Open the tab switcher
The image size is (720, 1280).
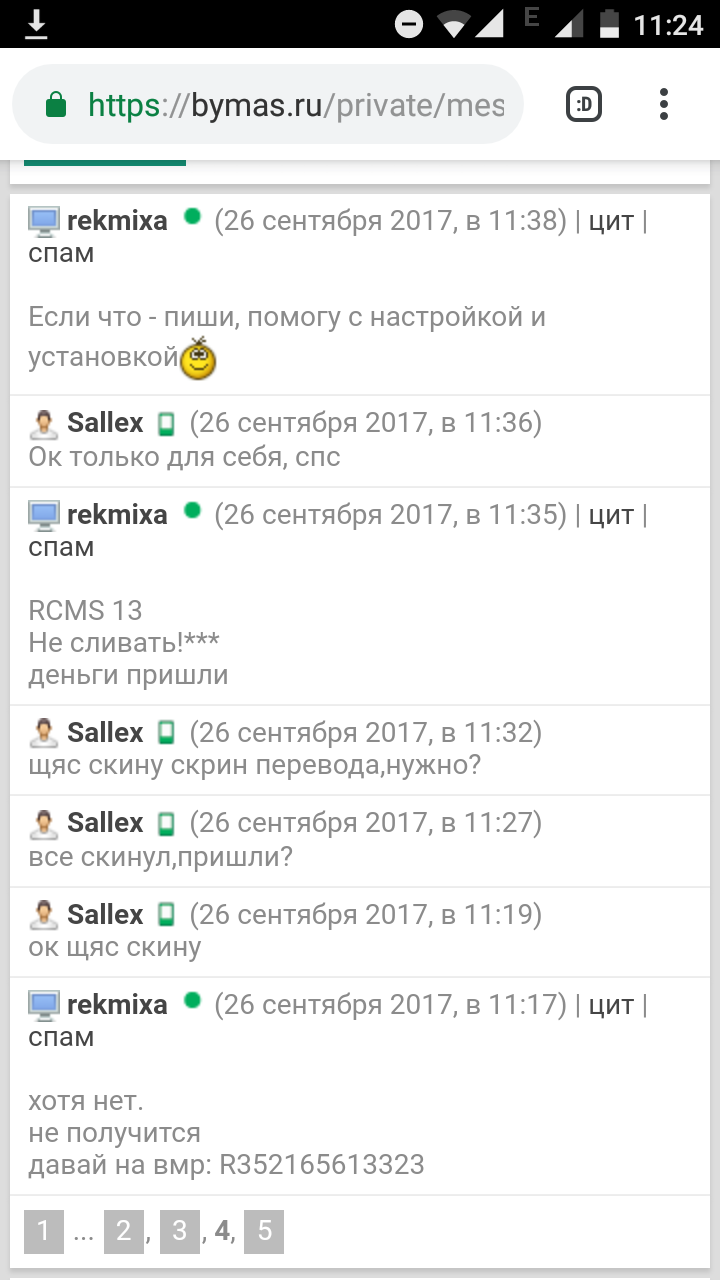point(584,104)
